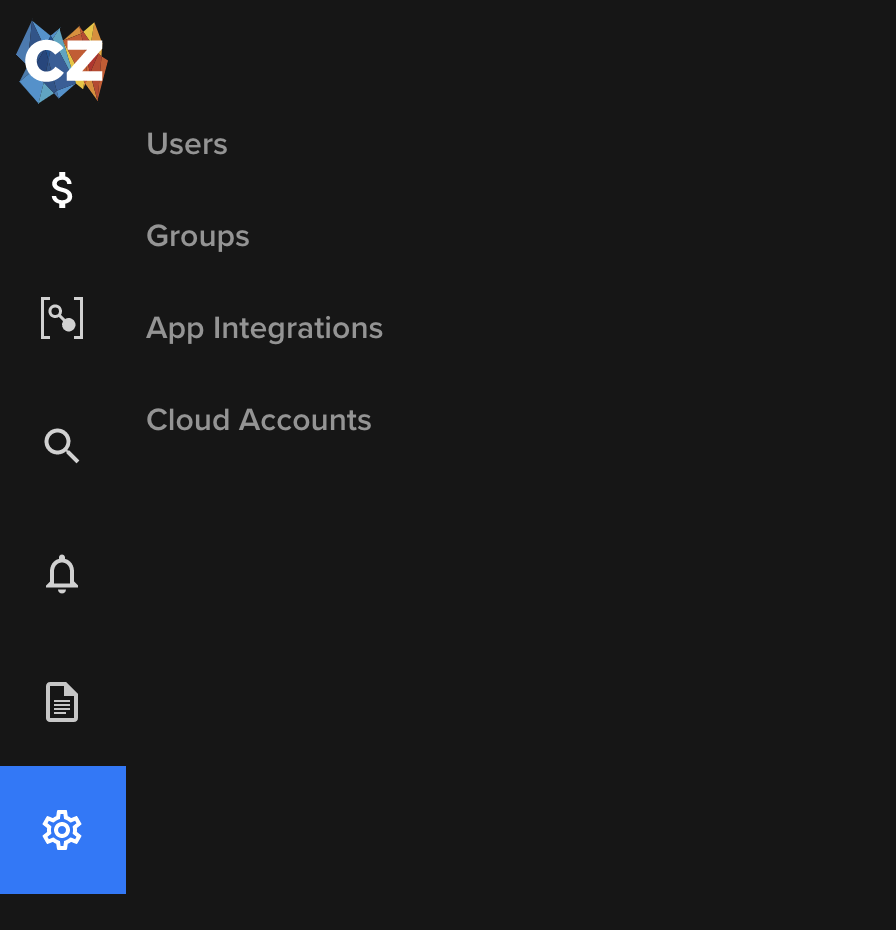Open the search magnifier section
The image size is (896, 930).
coord(62,446)
